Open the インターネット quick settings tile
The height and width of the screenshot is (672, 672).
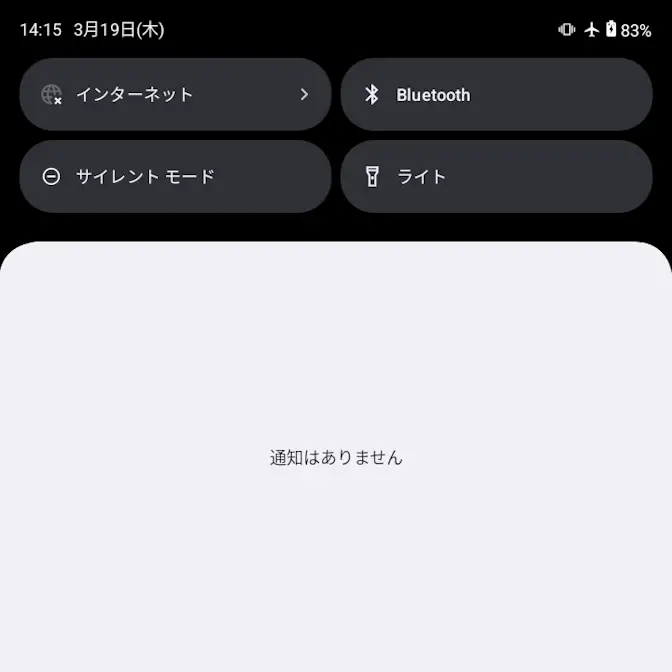[175, 95]
